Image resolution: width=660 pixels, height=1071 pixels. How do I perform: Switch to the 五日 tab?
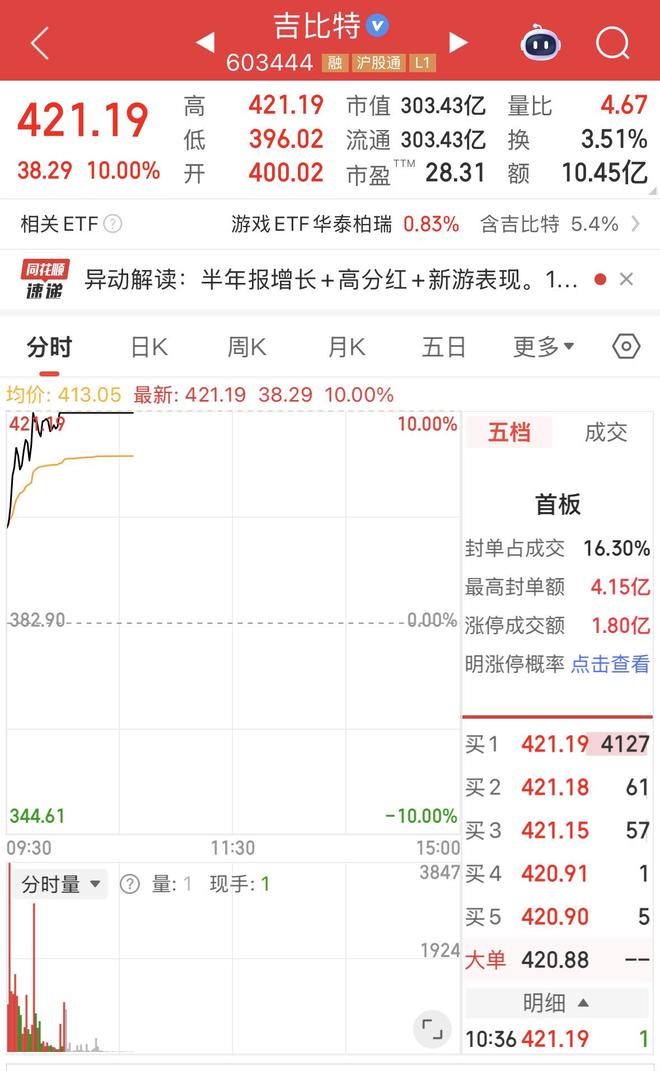(443, 347)
